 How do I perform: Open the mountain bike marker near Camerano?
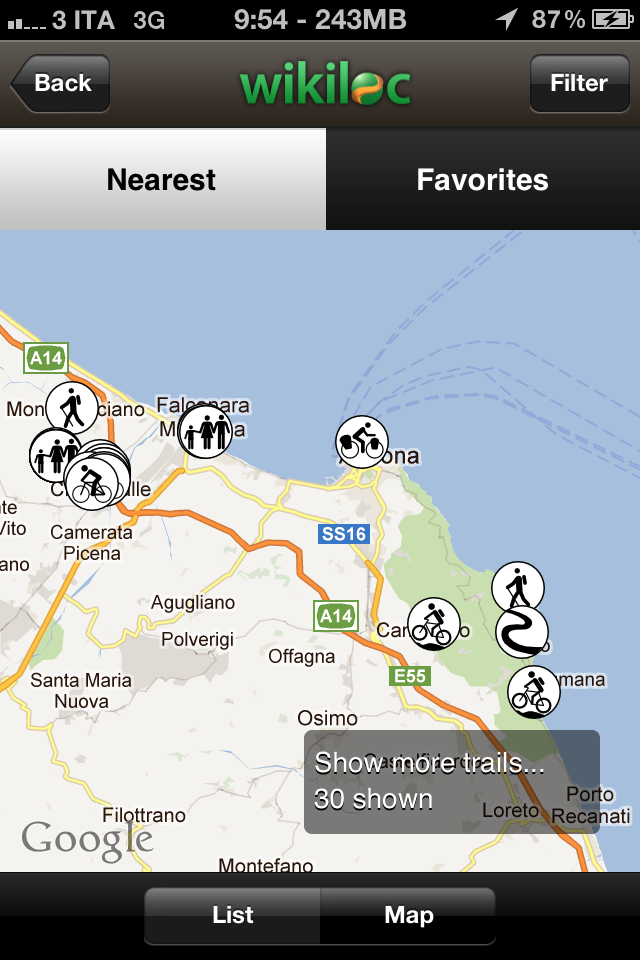pos(433,624)
